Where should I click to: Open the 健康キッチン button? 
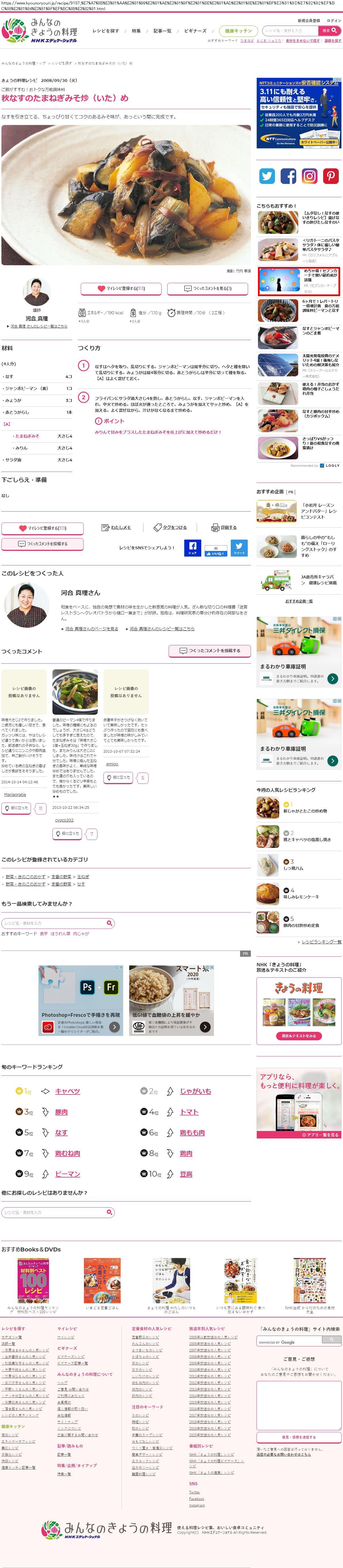pos(238,30)
